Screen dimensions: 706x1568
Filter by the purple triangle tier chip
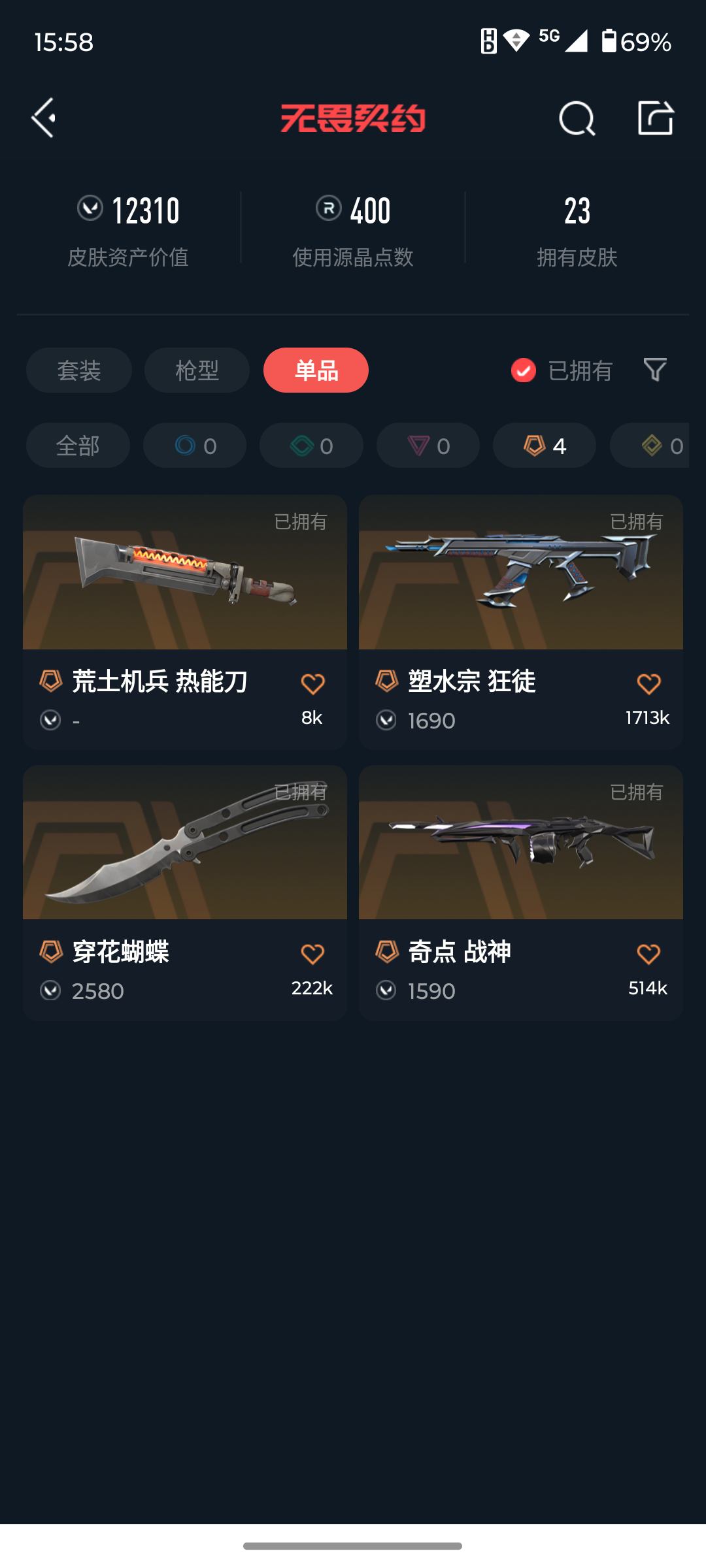coord(428,446)
